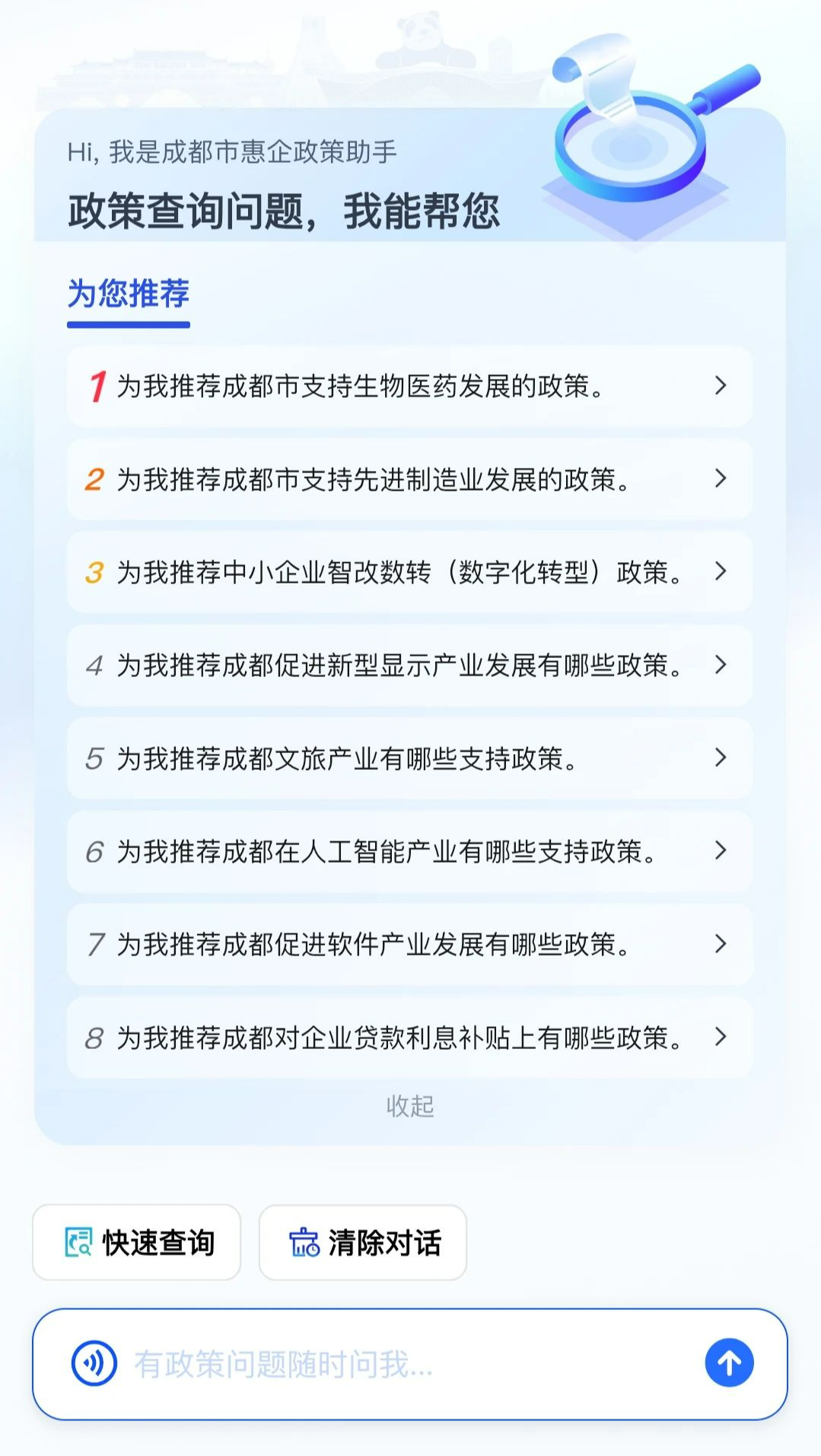Switch to voice input
The width and height of the screenshot is (821, 1456).
pos(94,1363)
